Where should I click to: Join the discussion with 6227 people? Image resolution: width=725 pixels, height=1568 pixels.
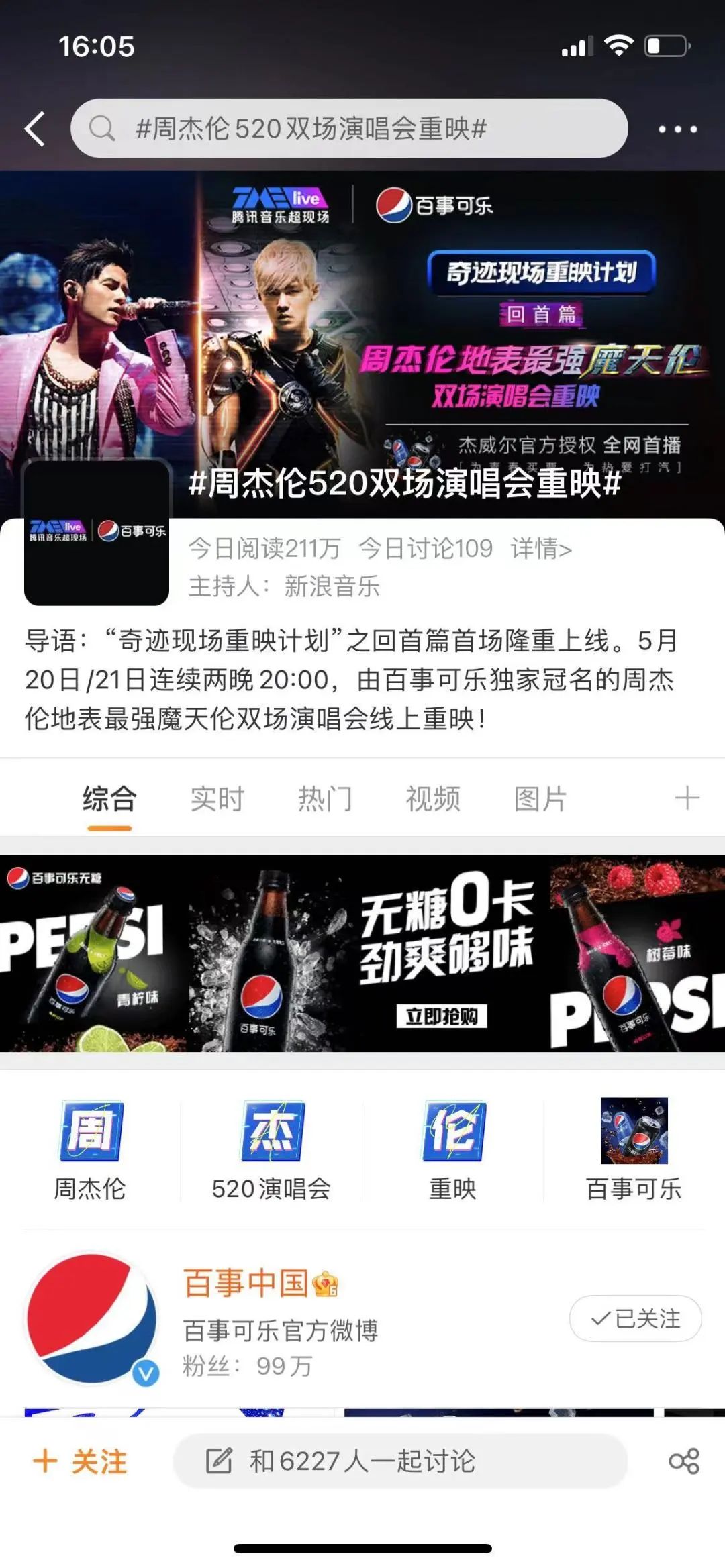400,1461
